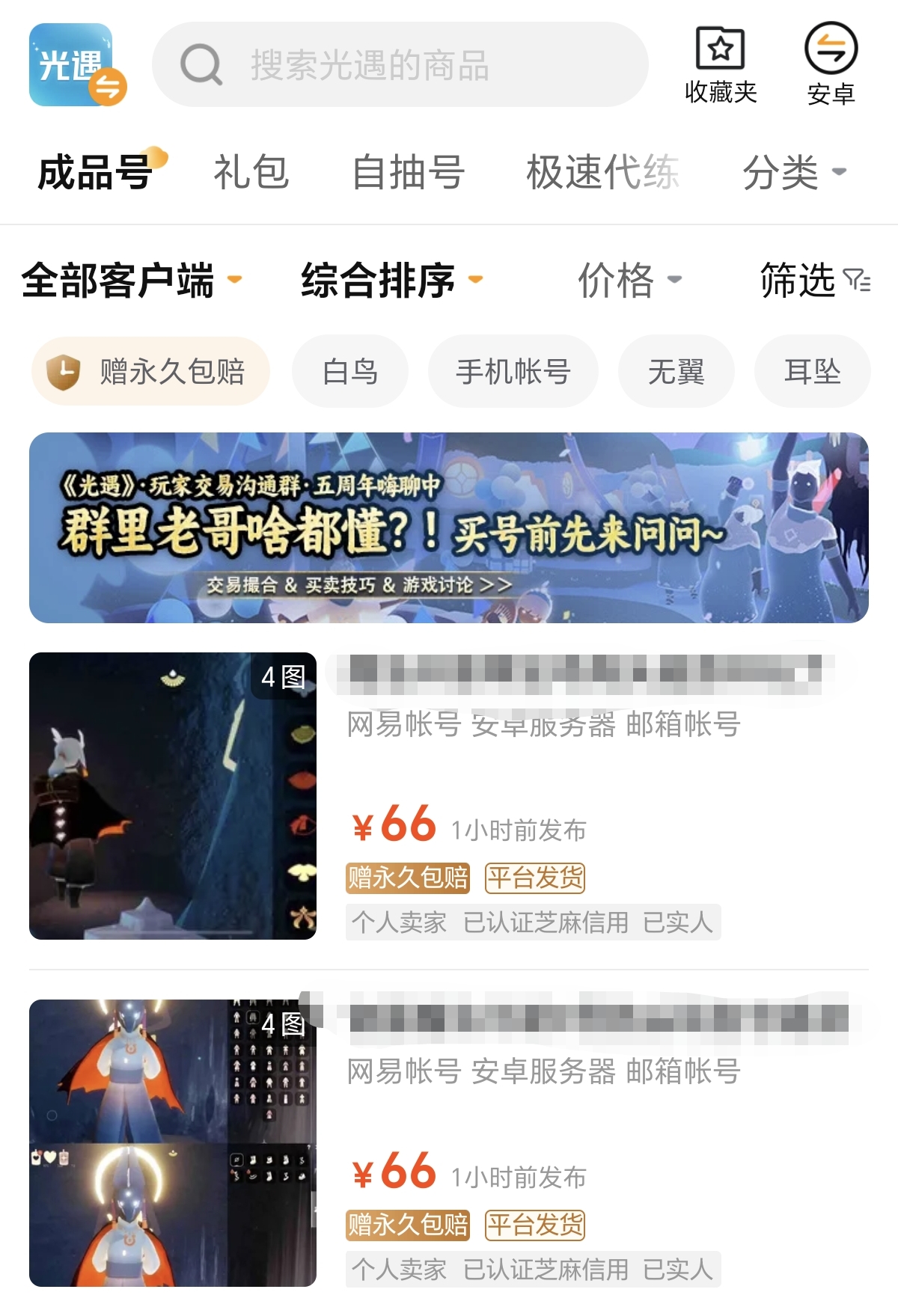Switch platform via the 安卓 icon

831,65
